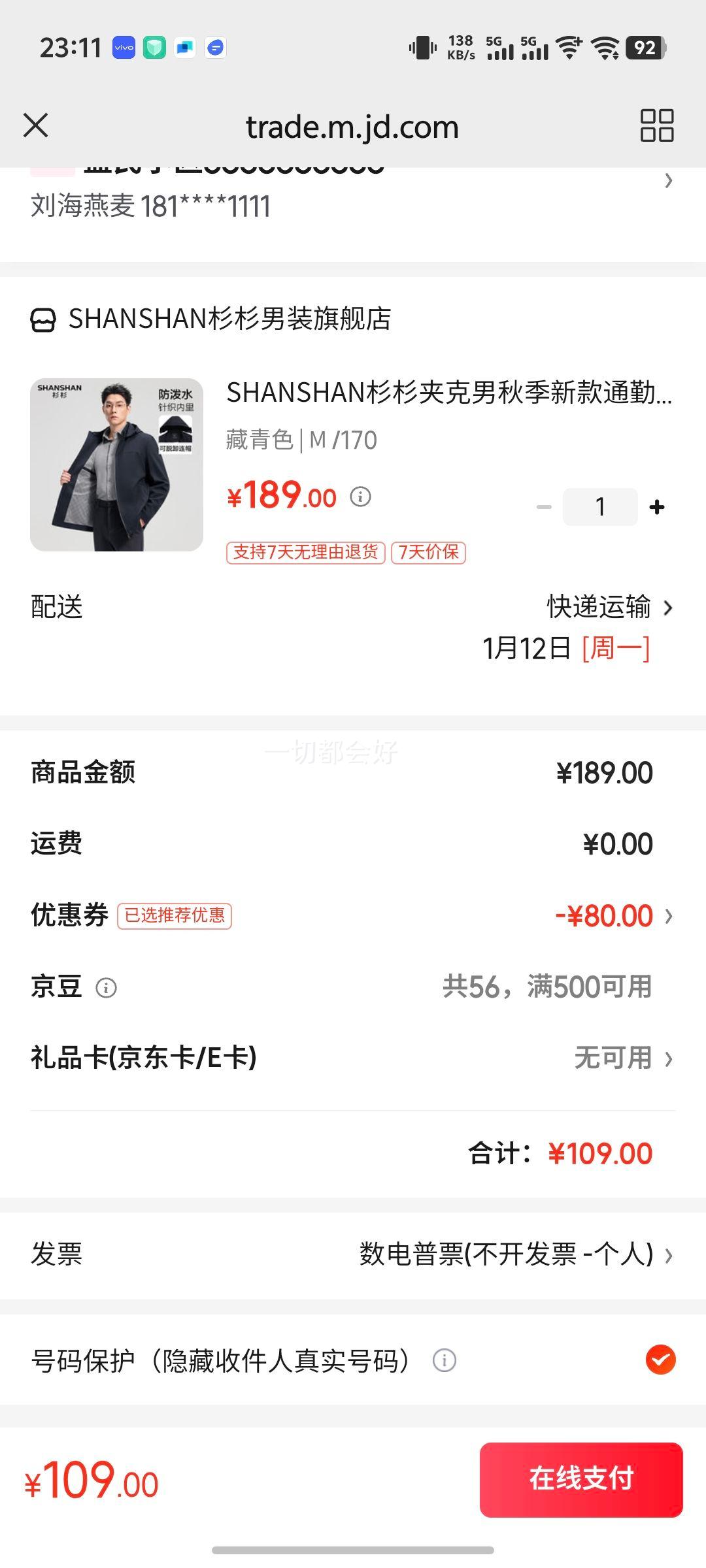Image resolution: width=706 pixels, height=1568 pixels.
Task: Increase quantity with the plus button
Action: [x=657, y=507]
